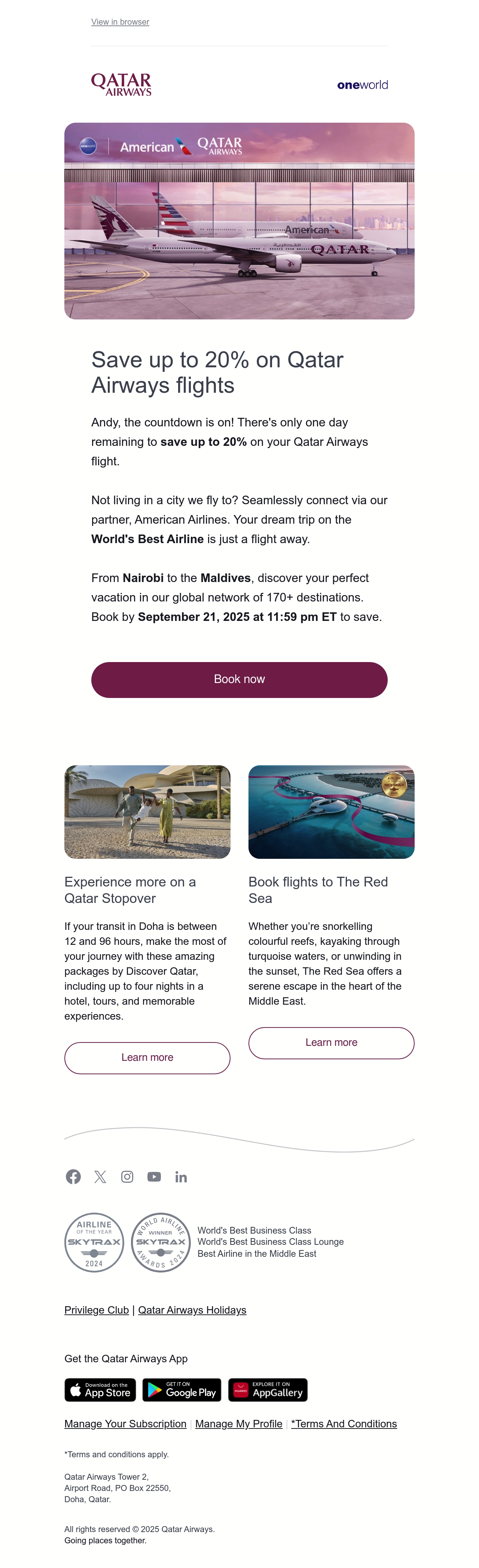Learn more about The Red Sea flights
Image resolution: width=479 pixels, height=1568 pixels.
click(x=331, y=1043)
